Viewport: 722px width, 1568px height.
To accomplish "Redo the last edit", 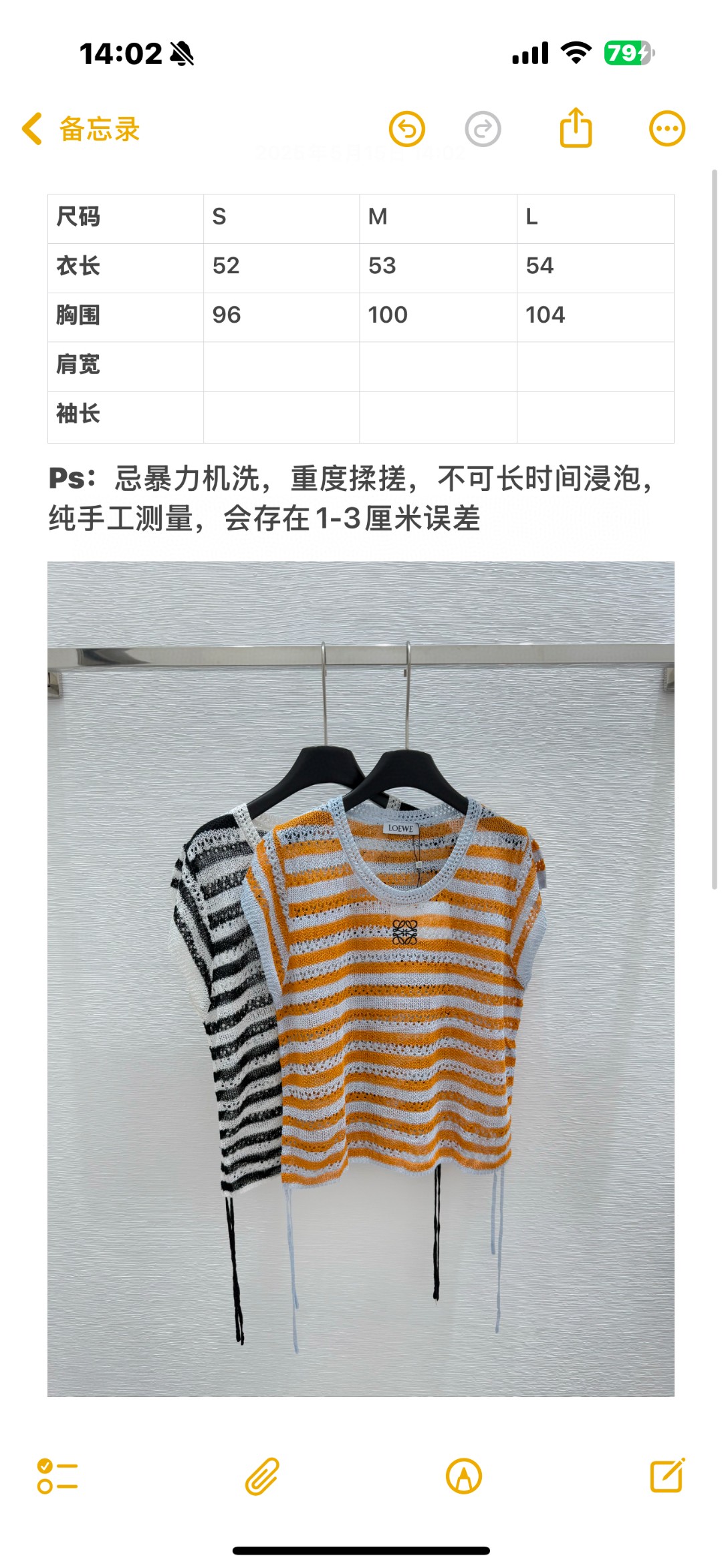I will pos(483,129).
